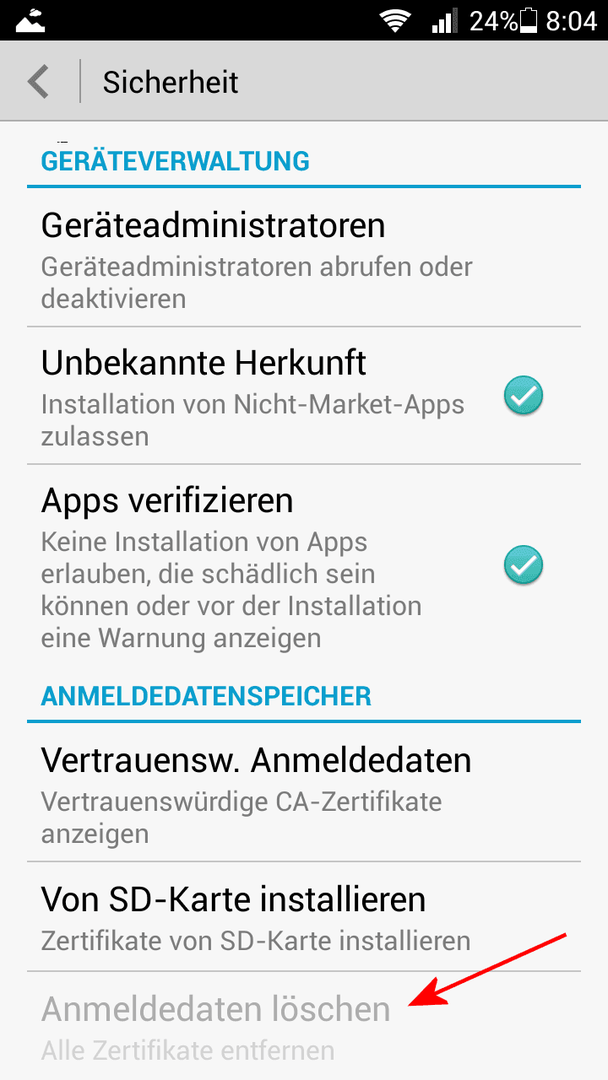Go back from Sicherheit screen

coord(38,81)
